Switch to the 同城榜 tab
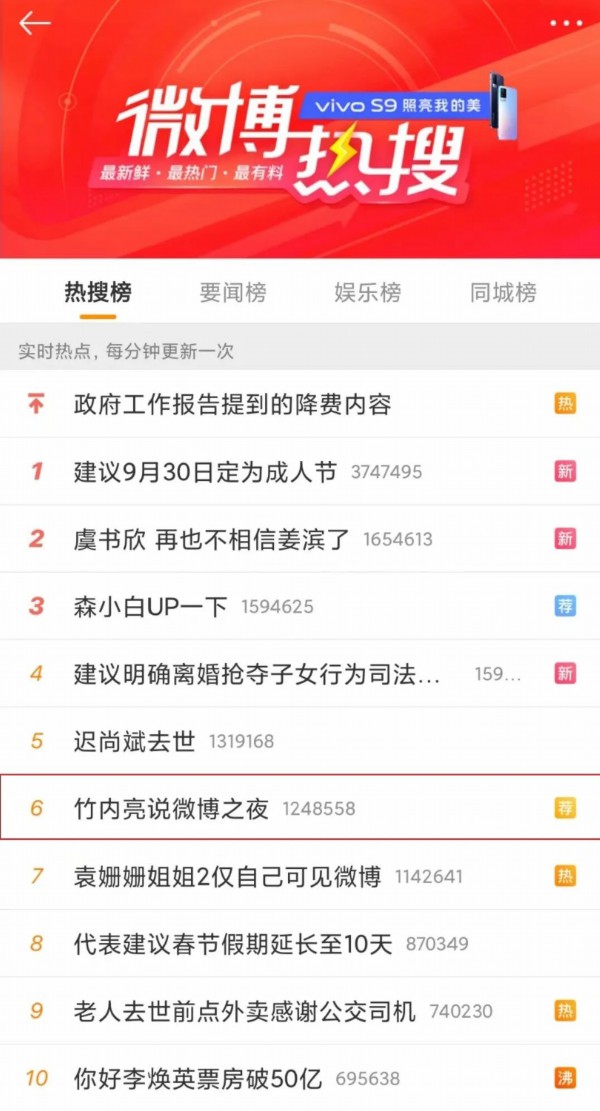600x1111 pixels. pos(503,292)
